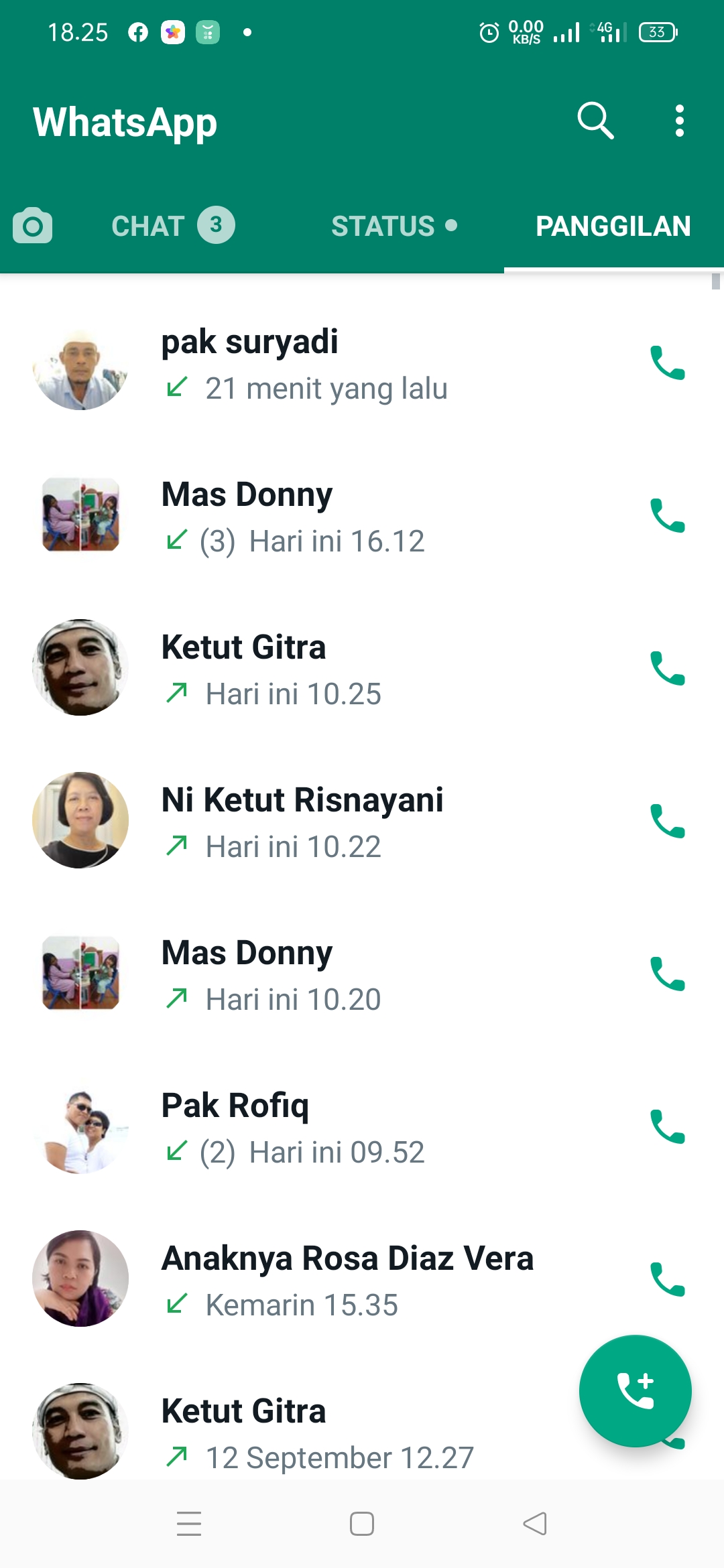
Task: Switch to the STATUS tab
Action: click(x=394, y=226)
